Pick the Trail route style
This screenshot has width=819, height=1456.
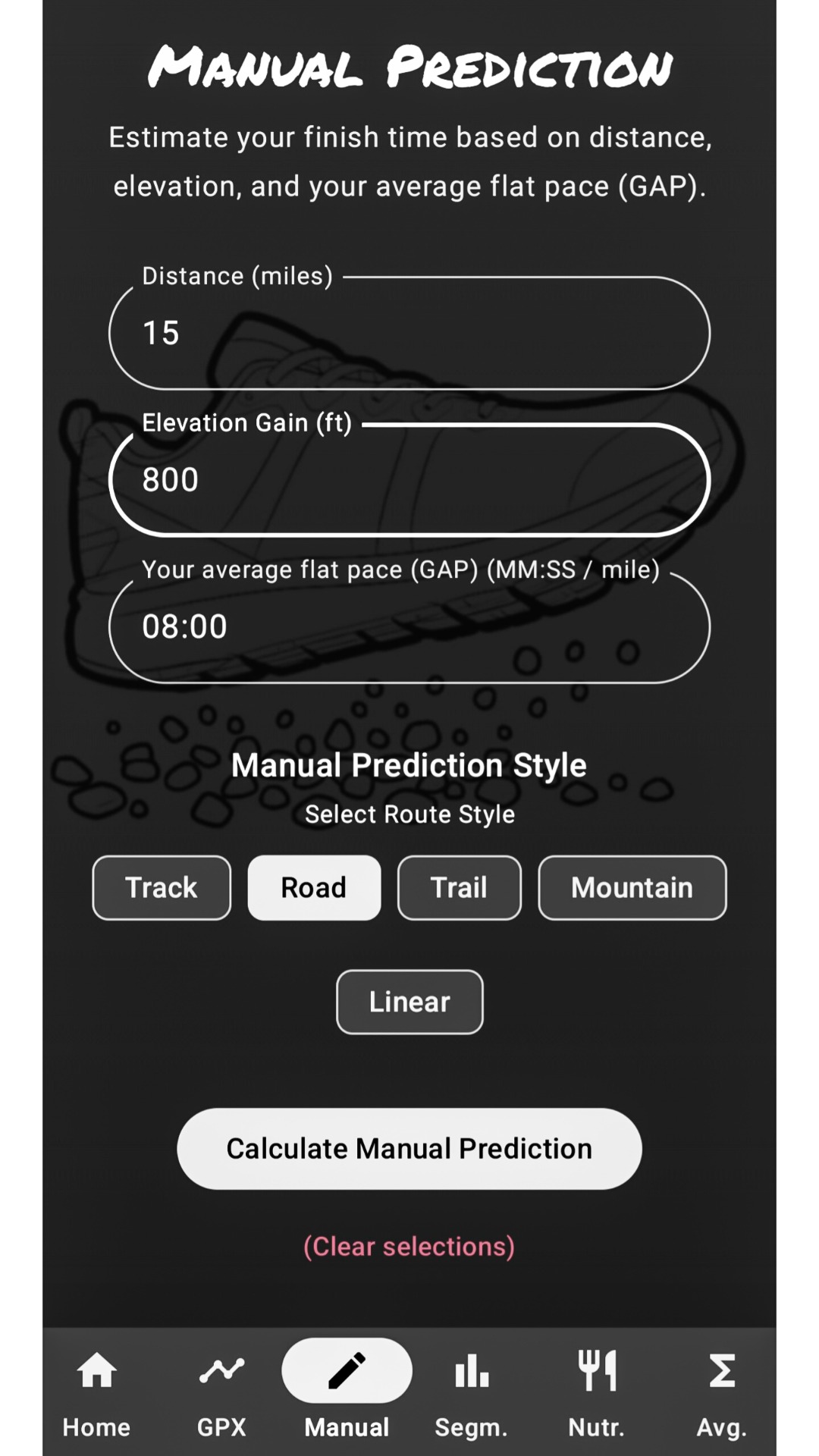coord(460,888)
